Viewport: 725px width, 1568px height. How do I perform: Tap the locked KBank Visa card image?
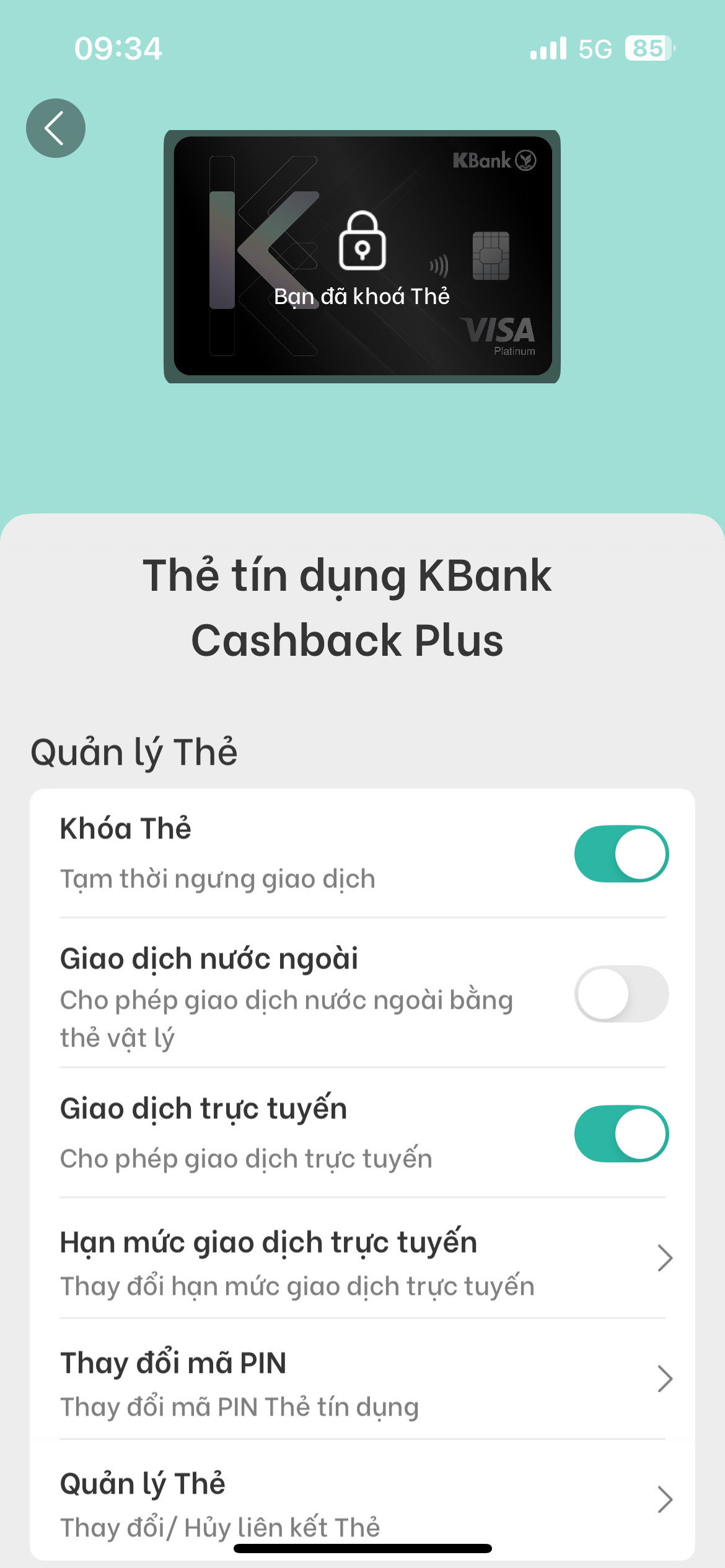tap(362, 256)
